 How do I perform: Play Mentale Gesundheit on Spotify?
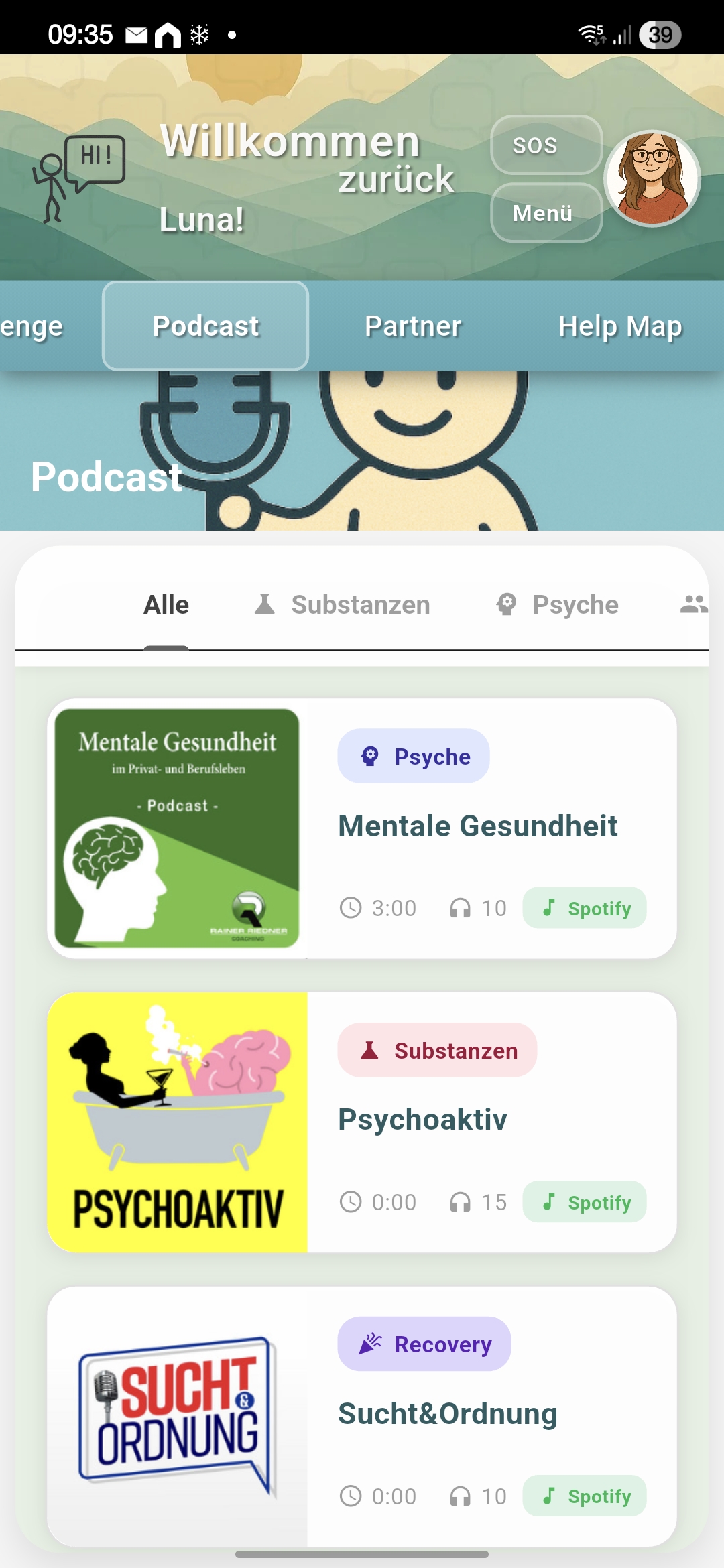click(x=585, y=909)
